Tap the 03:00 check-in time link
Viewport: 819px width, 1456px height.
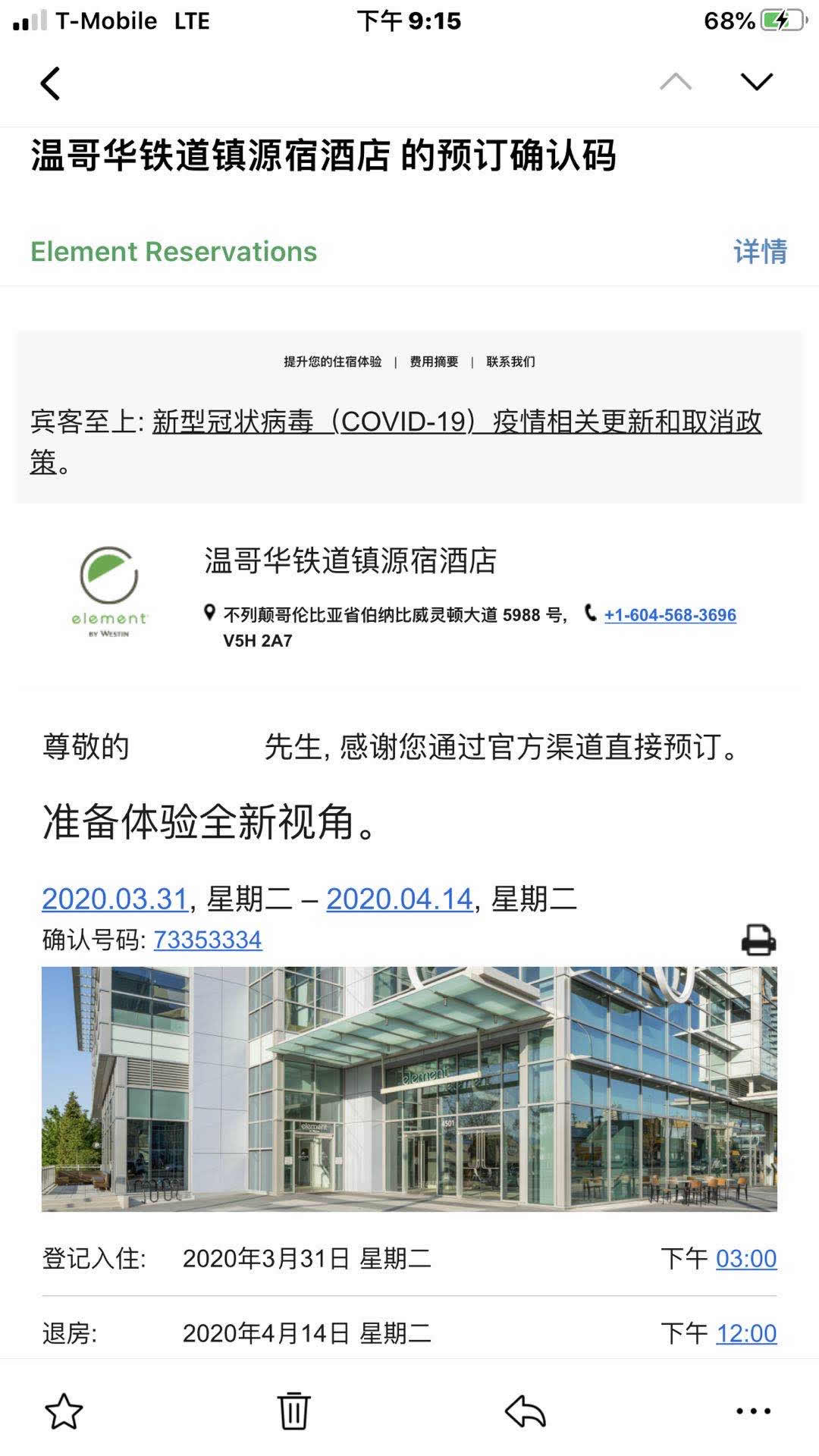(x=746, y=1259)
